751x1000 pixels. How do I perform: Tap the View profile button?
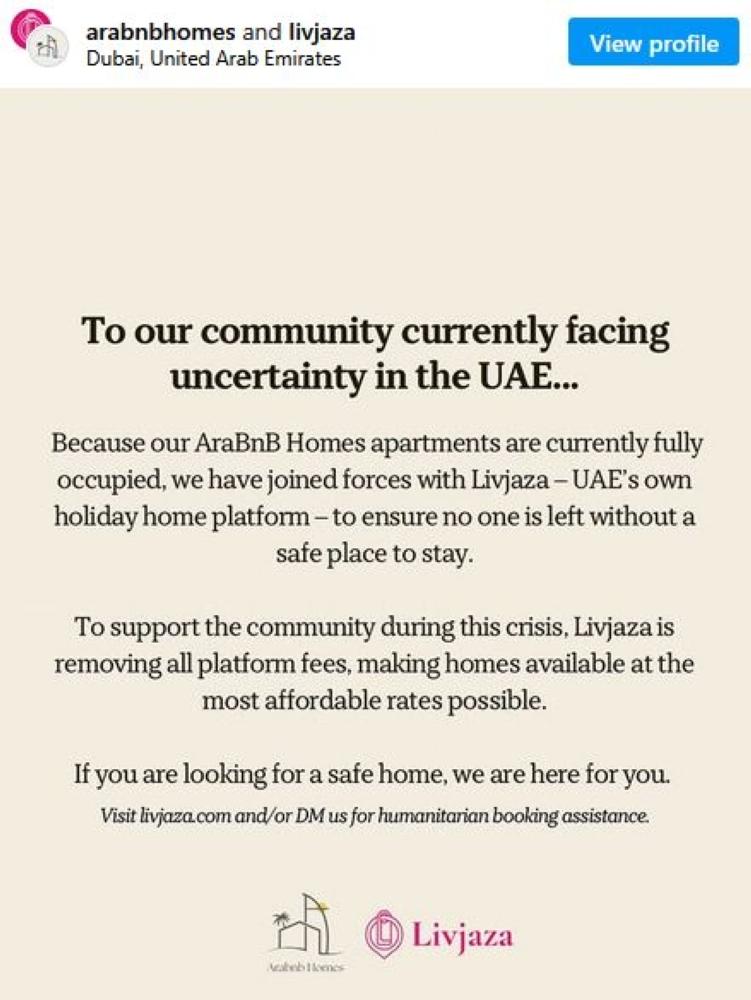click(x=653, y=43)
